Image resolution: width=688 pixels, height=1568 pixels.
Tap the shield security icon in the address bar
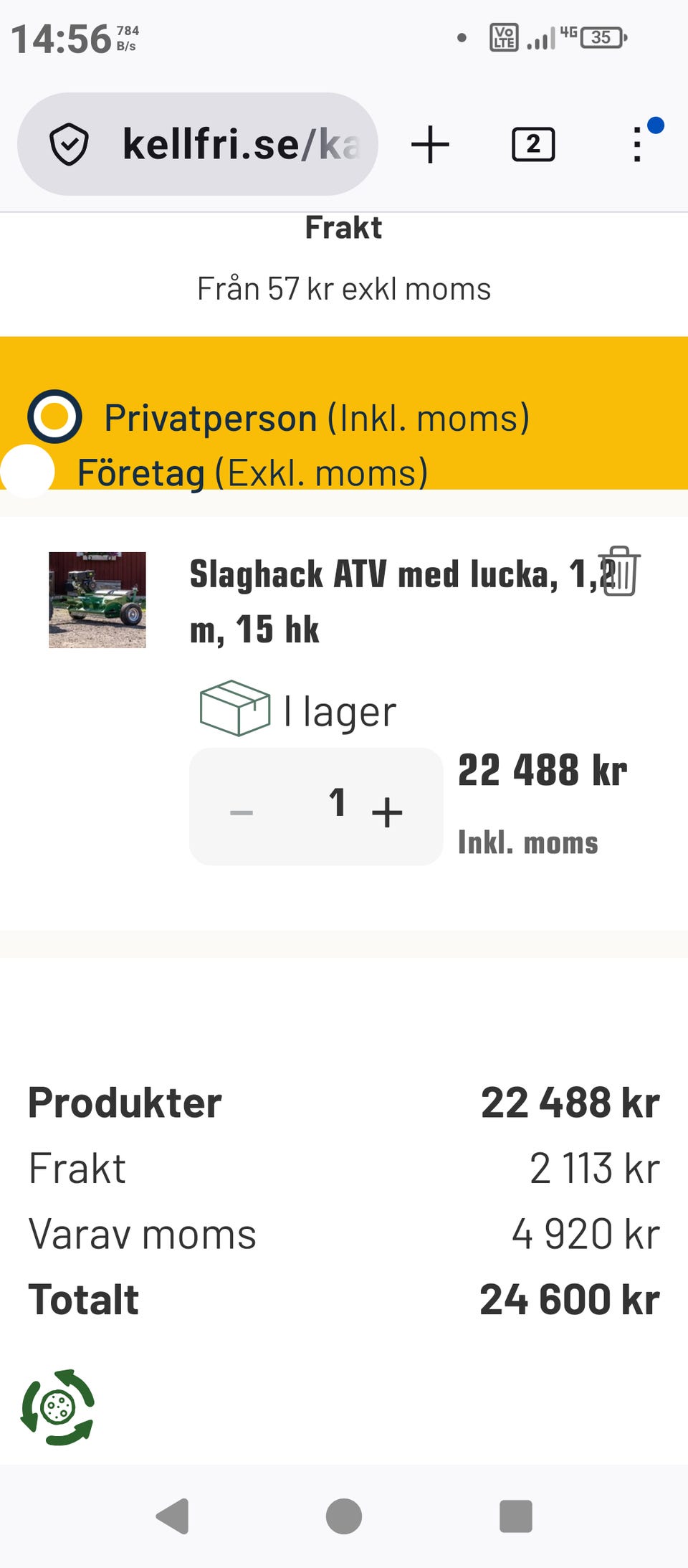(x=69, y=143)
